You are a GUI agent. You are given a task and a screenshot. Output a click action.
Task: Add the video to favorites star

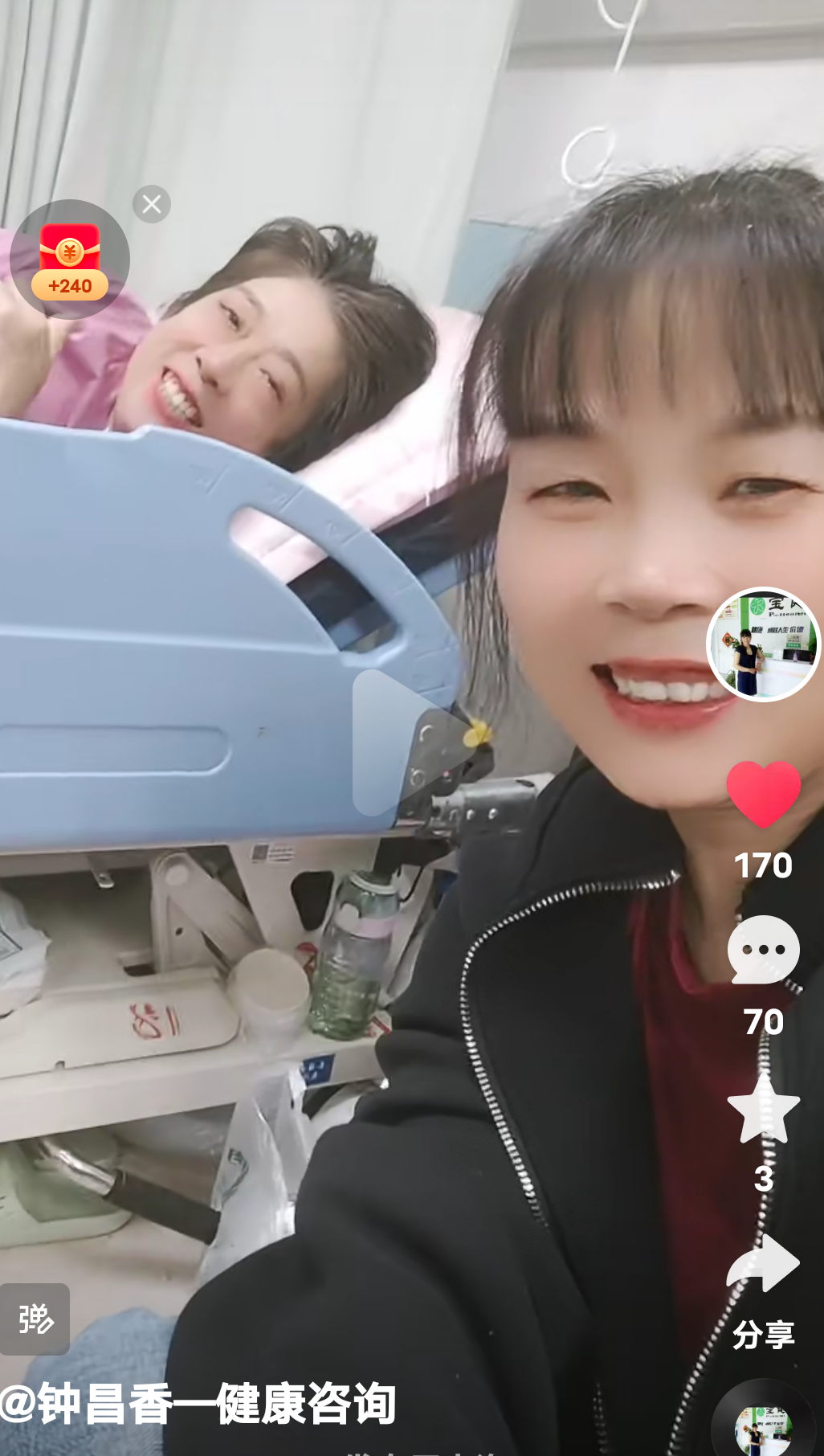pyautogui.click(x=763, y=1109)
